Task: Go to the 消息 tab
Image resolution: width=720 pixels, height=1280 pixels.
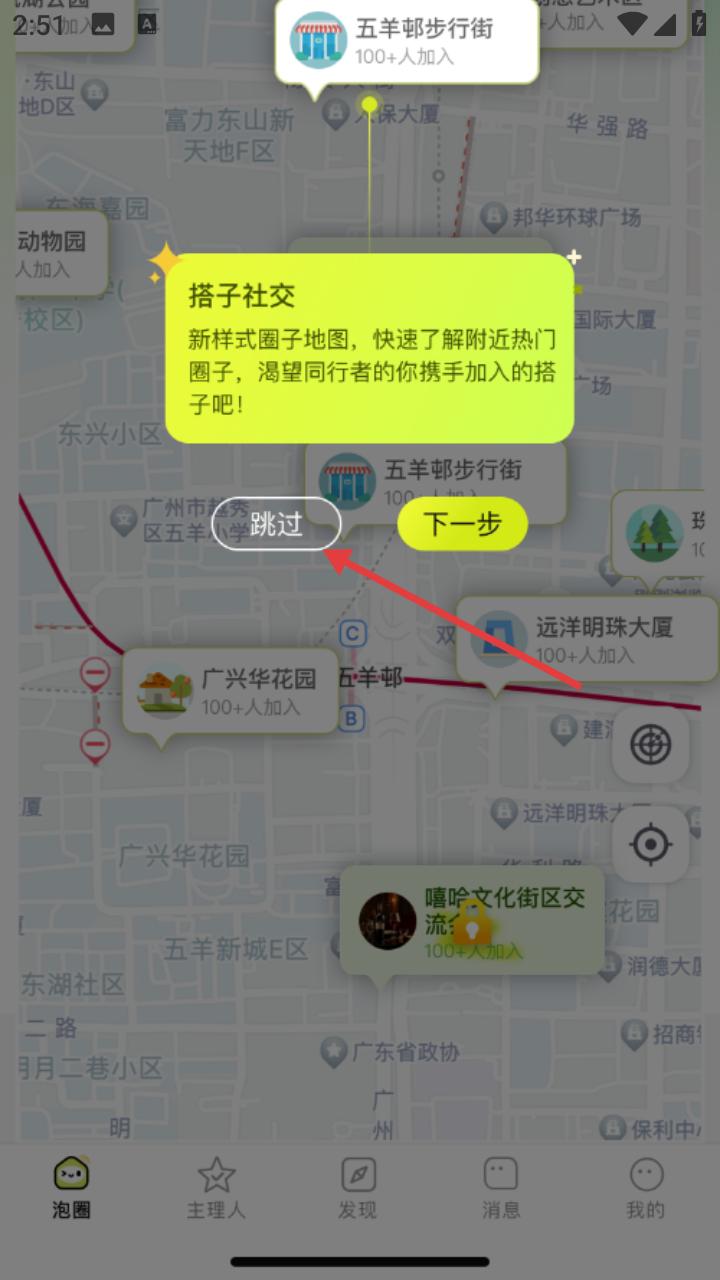Action: [x=501, y=1188]
